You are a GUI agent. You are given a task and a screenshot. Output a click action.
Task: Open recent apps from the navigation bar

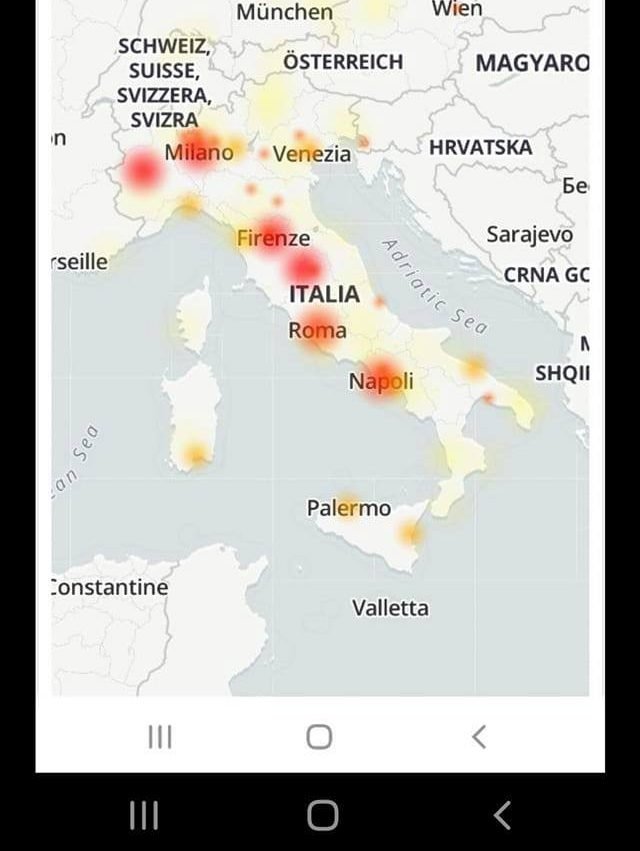click(x=144, y=815)
